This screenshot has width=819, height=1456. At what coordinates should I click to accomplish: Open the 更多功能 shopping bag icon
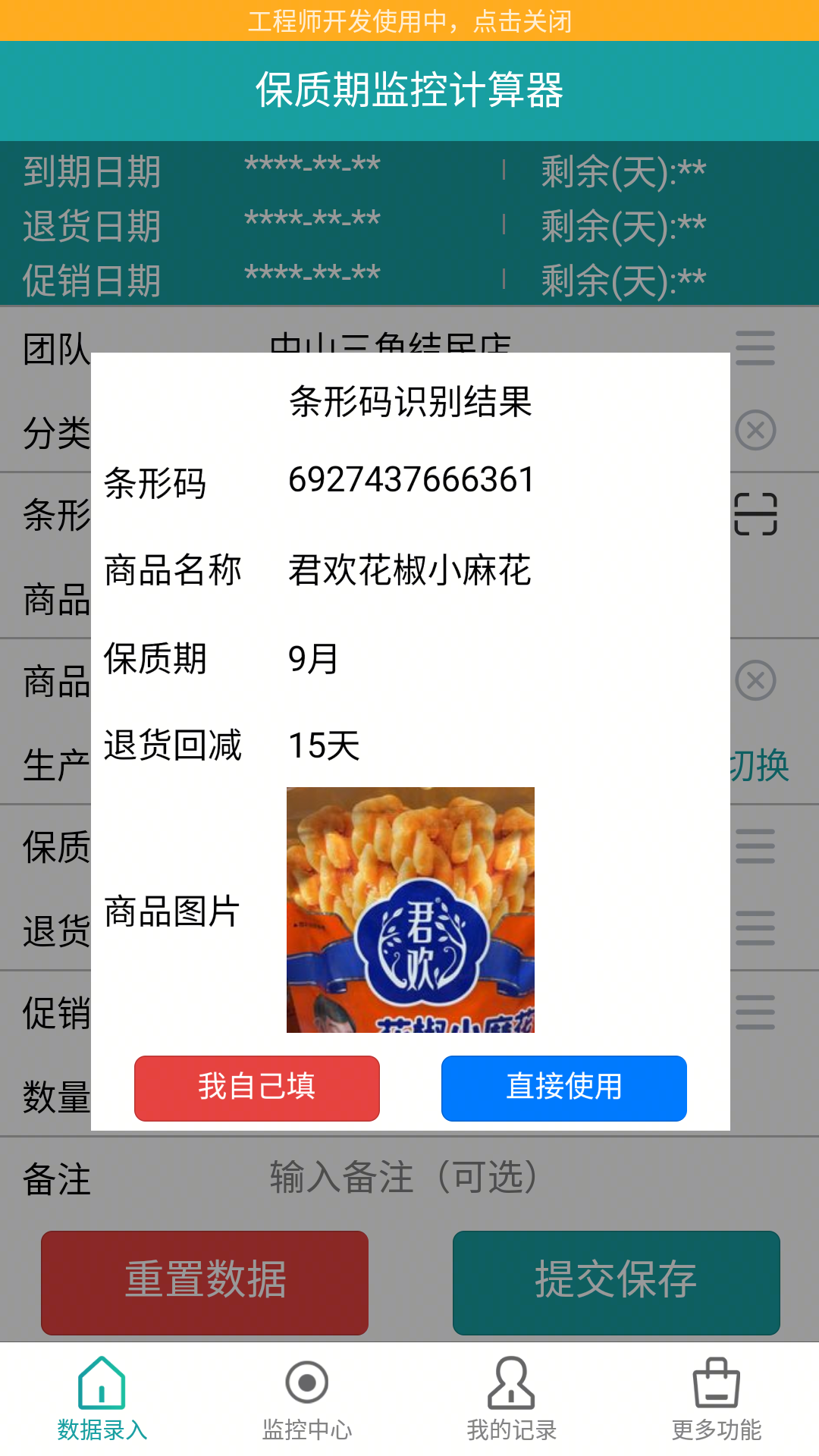(x=717, y=1385)
